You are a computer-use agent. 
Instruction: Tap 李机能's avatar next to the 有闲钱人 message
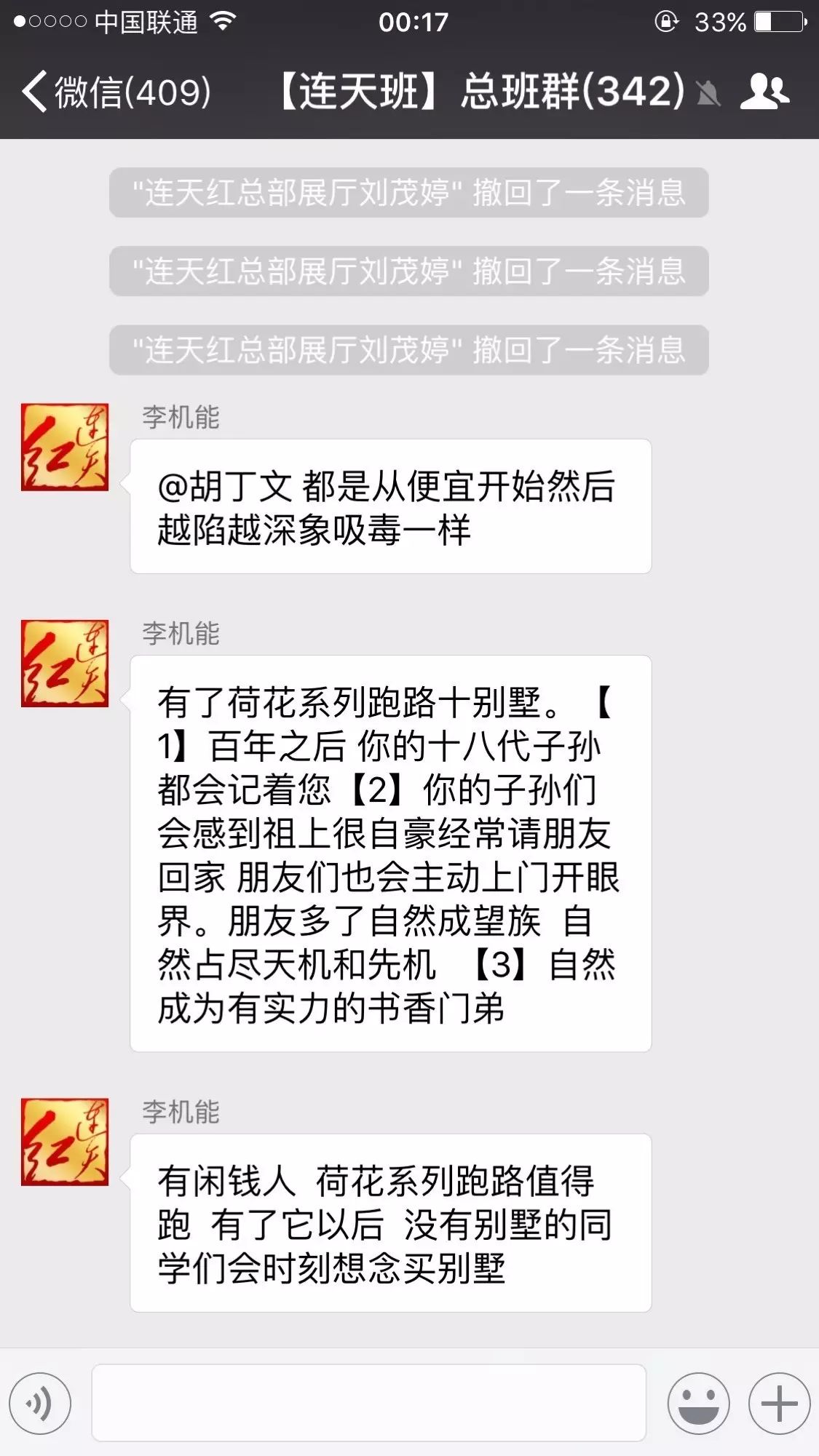click(x=65, y=1141)
